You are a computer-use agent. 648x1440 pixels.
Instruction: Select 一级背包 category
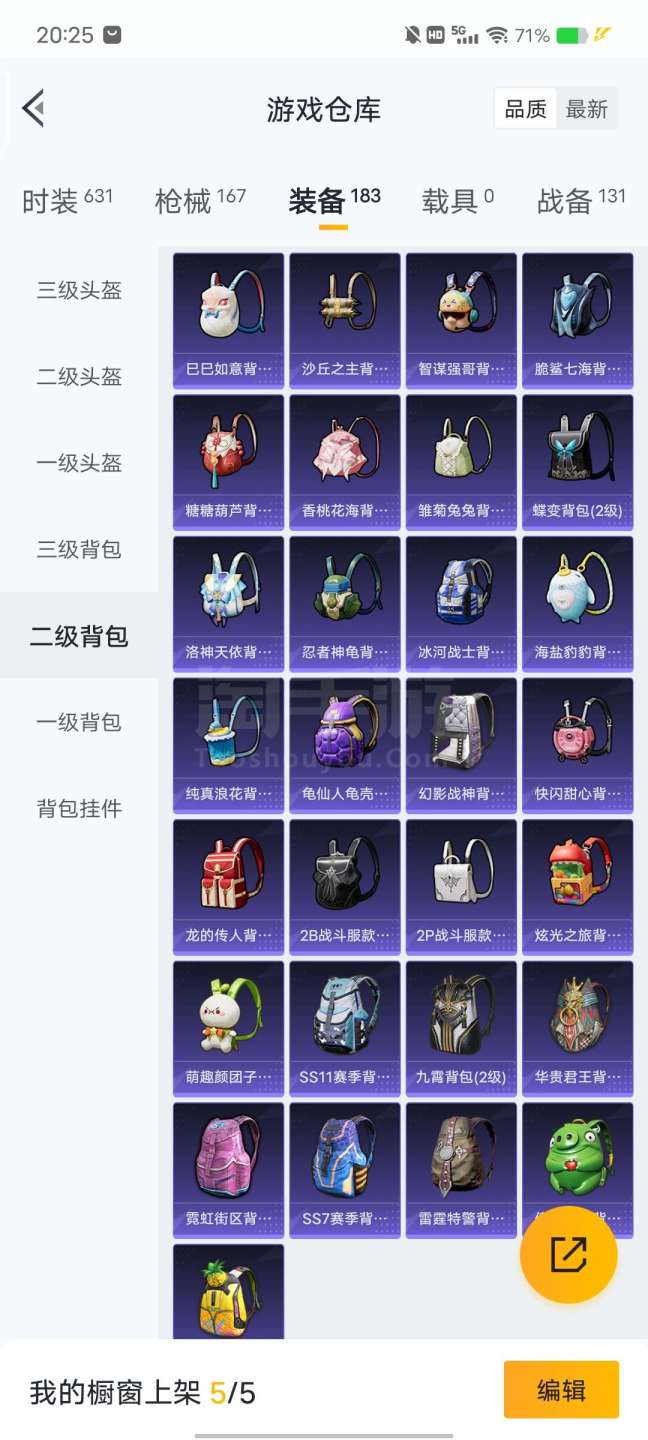point(79,722)
